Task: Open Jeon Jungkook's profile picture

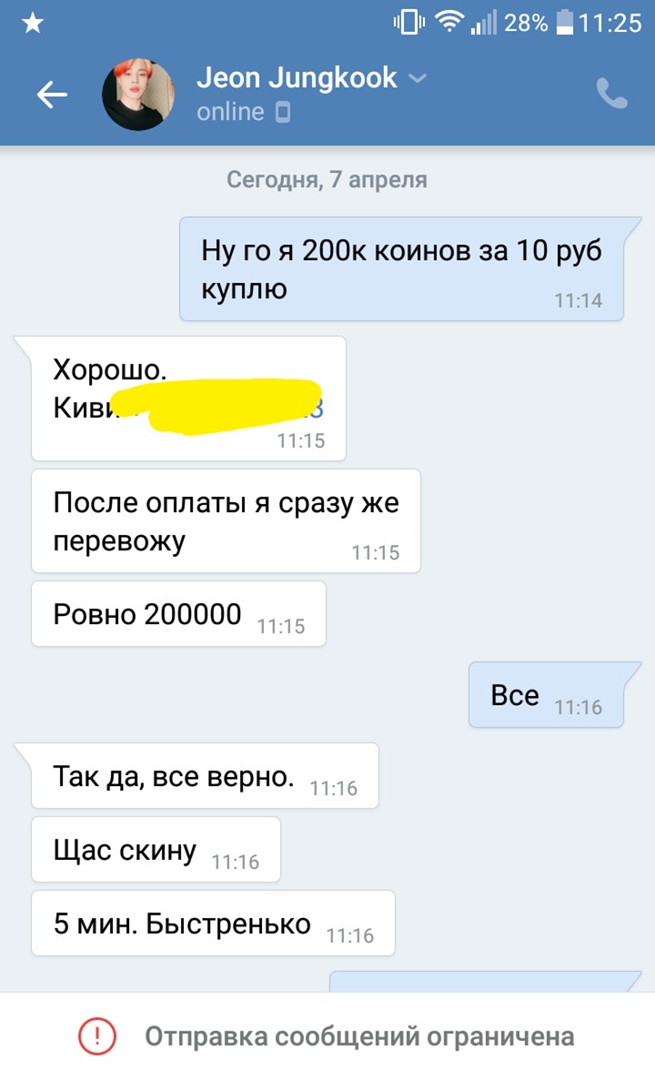Action: [x=140, y=94]
